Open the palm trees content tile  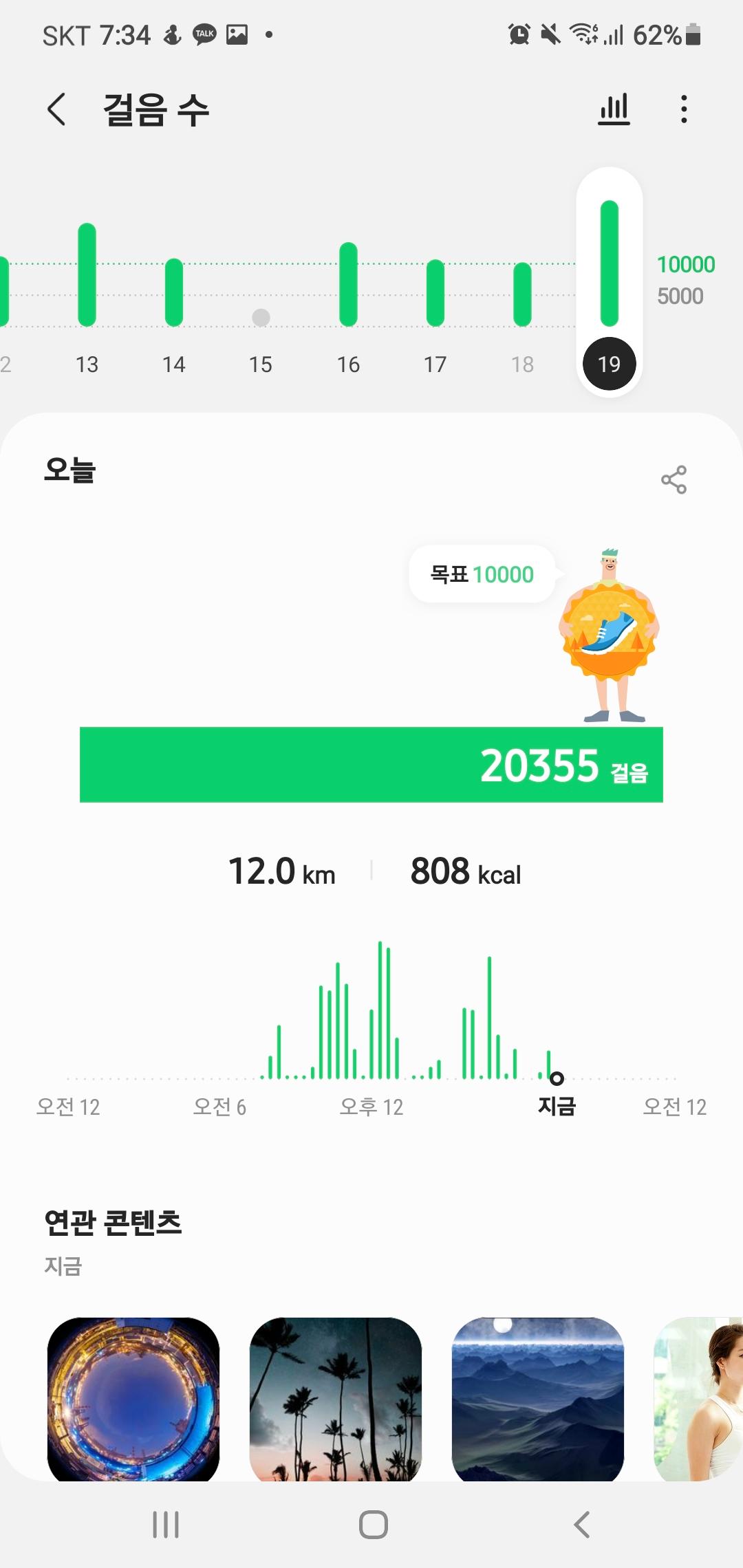(x=336, y=1399)
